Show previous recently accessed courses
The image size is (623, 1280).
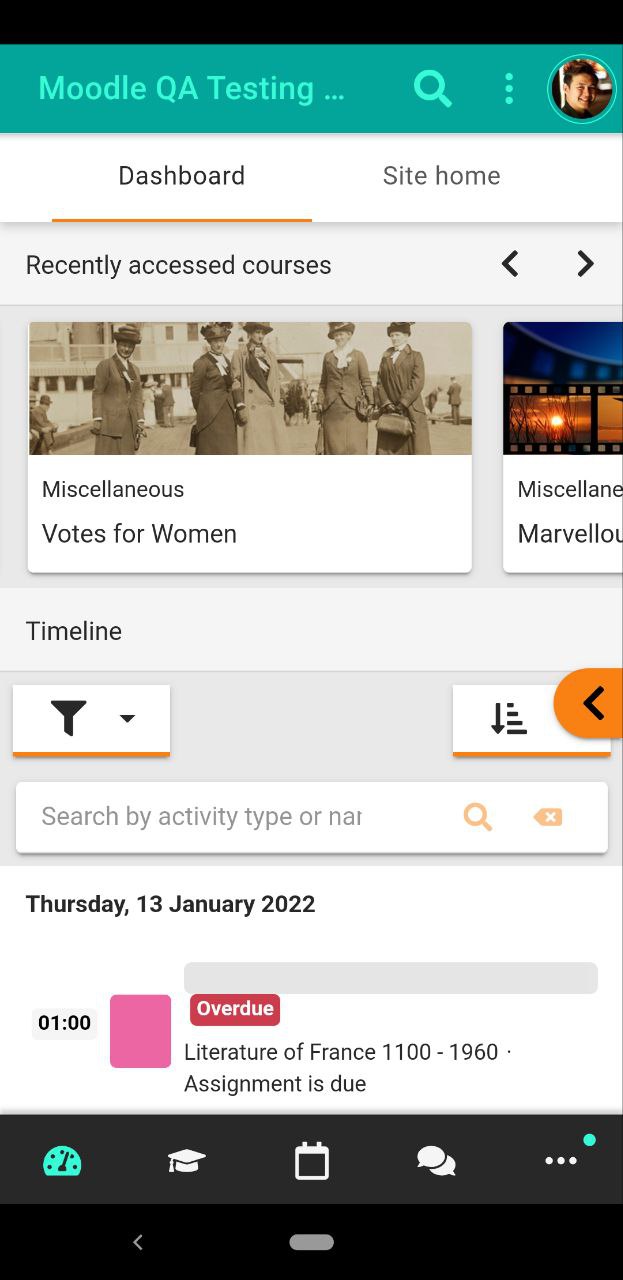point(510,264)
